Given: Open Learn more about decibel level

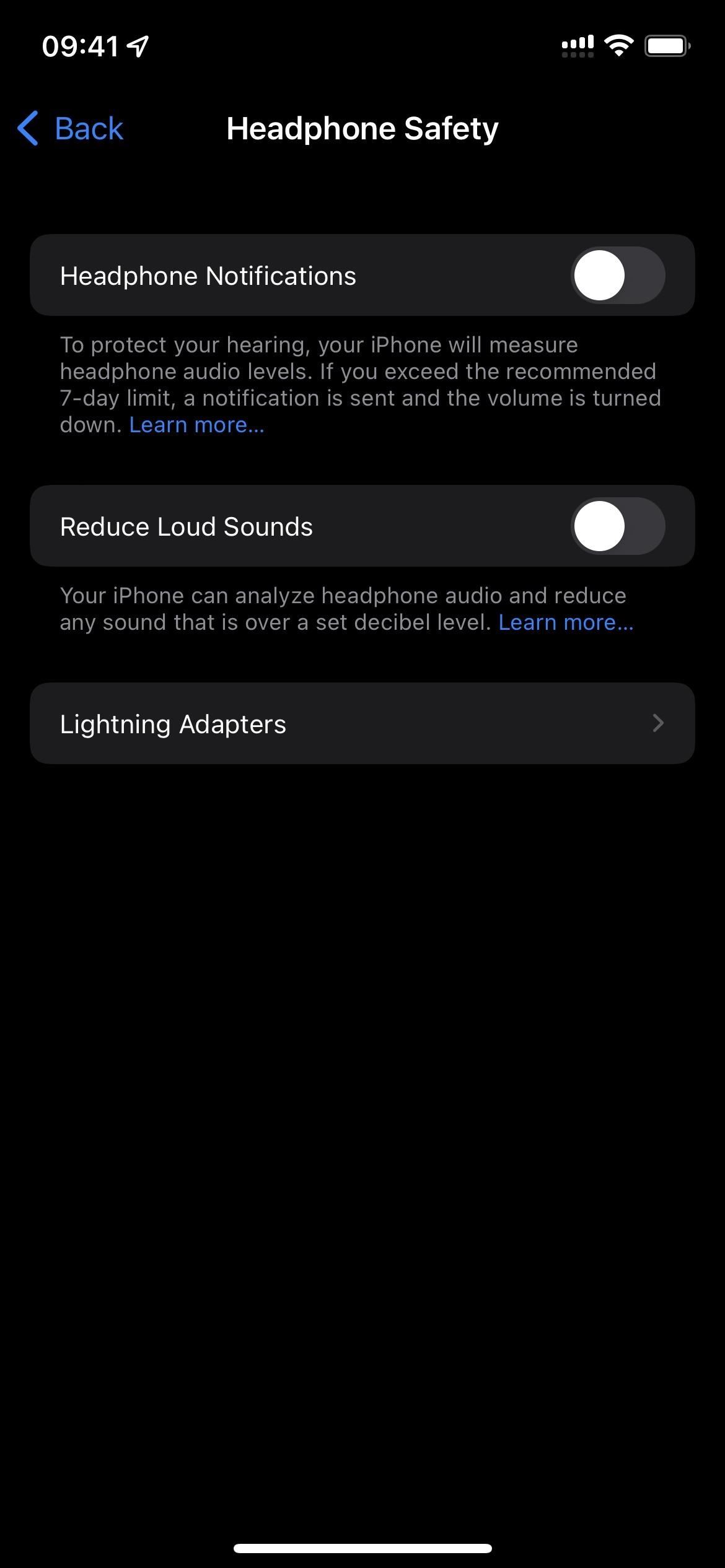Looking at the screenshot, I should coord(565,622).
